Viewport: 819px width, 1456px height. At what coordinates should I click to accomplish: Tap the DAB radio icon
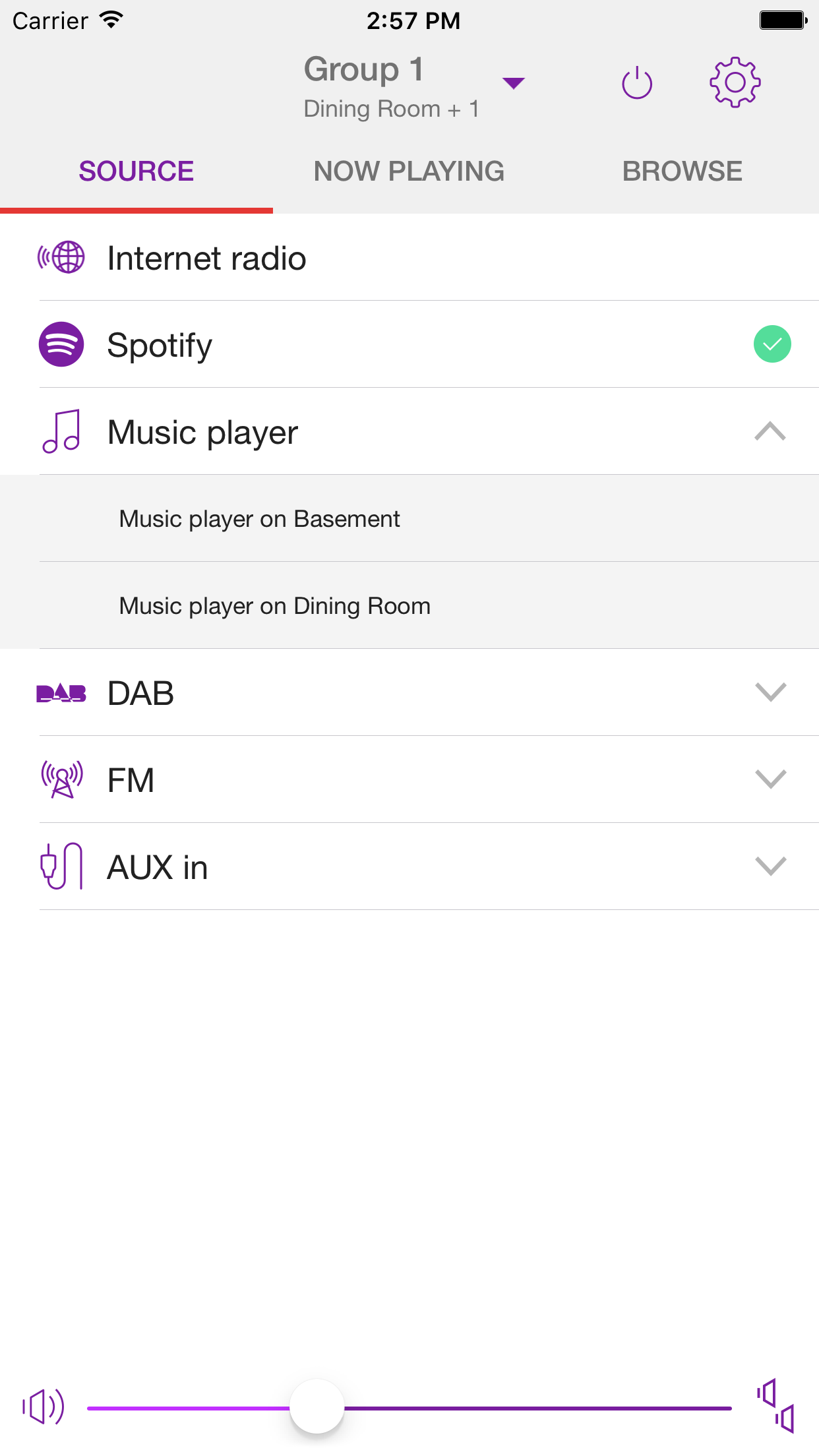coord(61,692)
